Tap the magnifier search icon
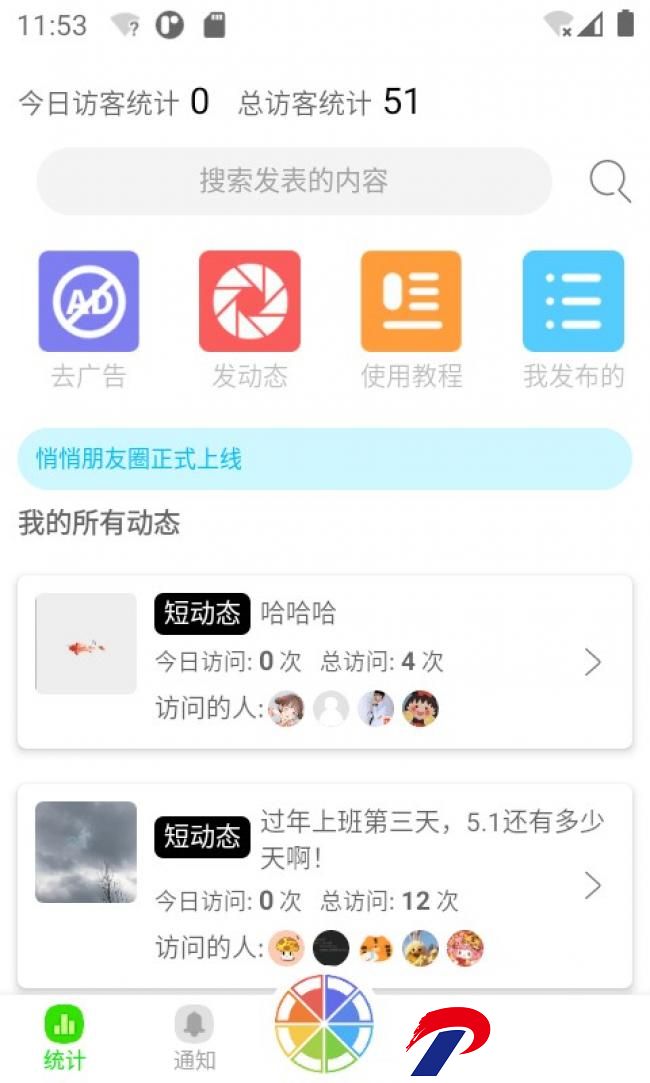Image resolution: width=650 pixels, height=1083 pixels. pyautogui.click(x=609, y=182)
